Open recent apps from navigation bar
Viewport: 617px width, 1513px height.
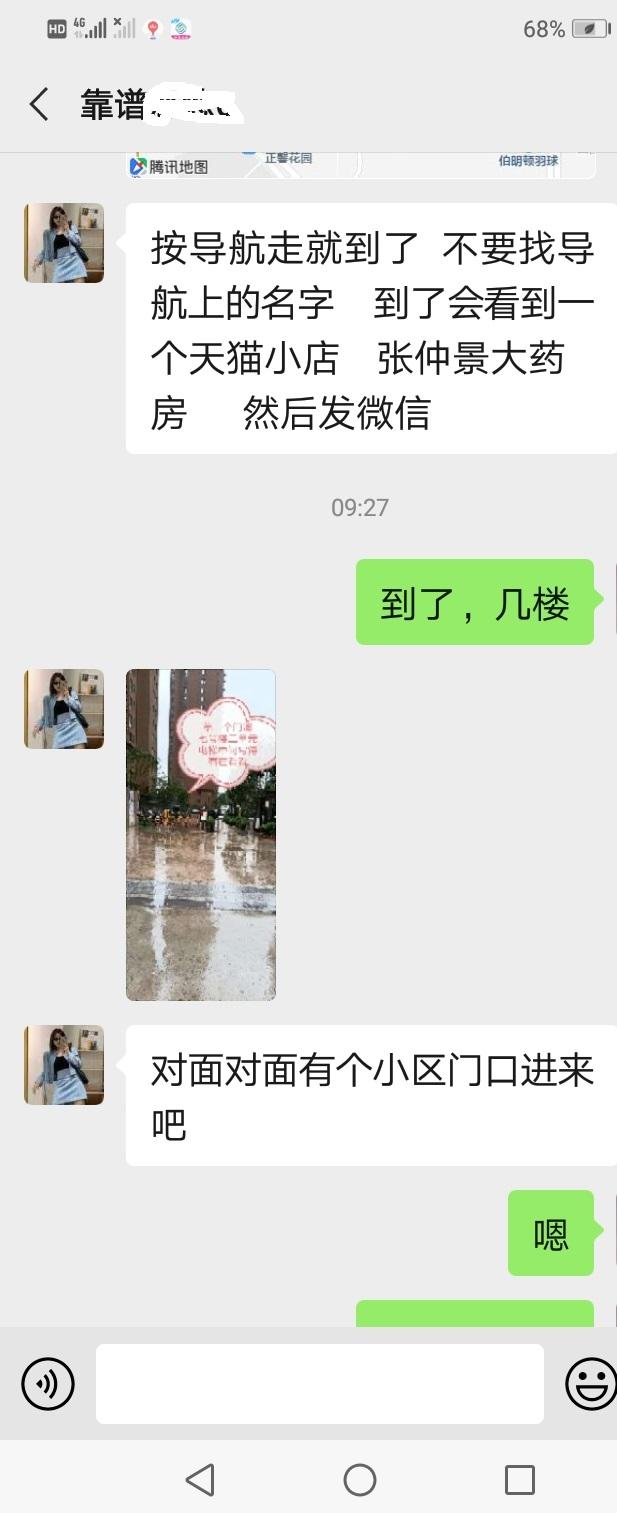click(520, 1479)
